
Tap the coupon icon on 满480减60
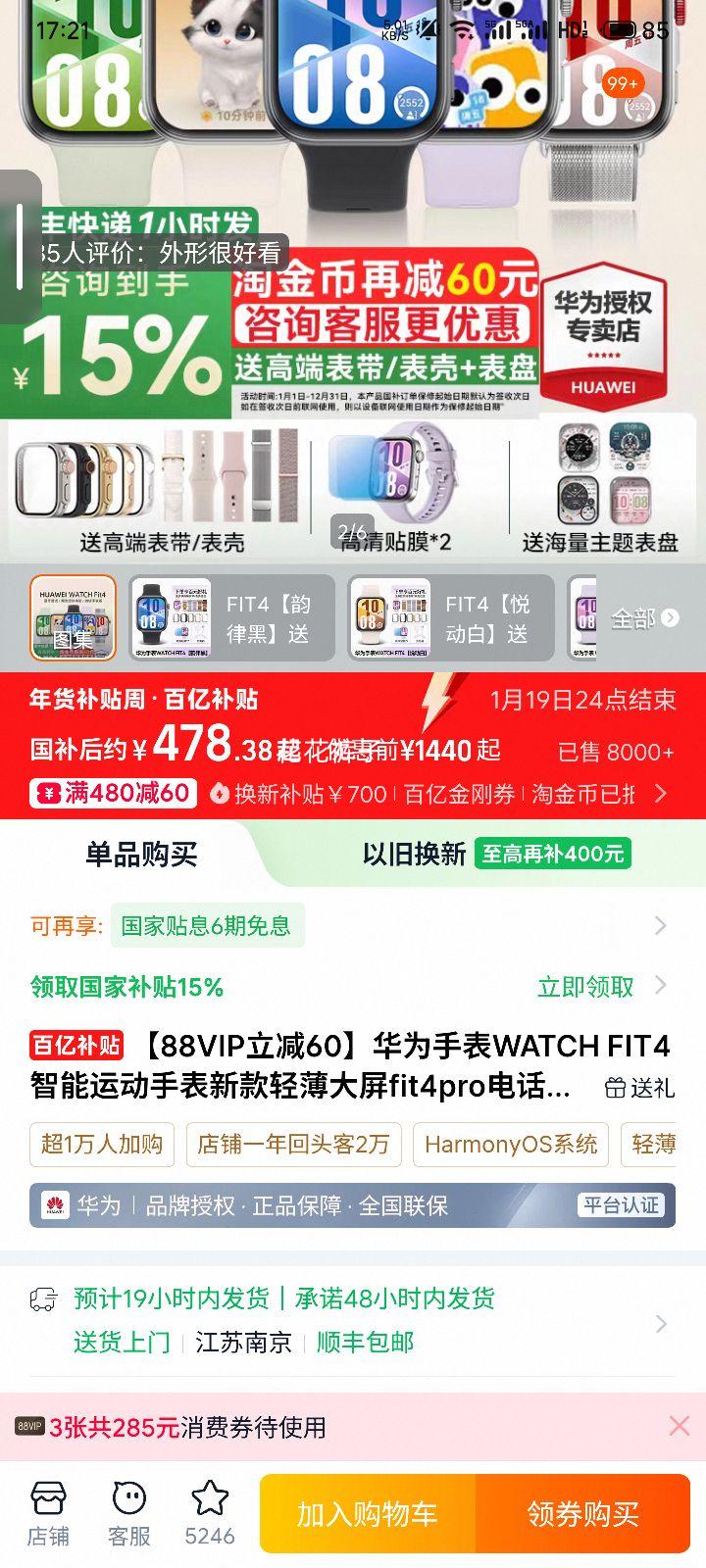(x=47, y=794)
